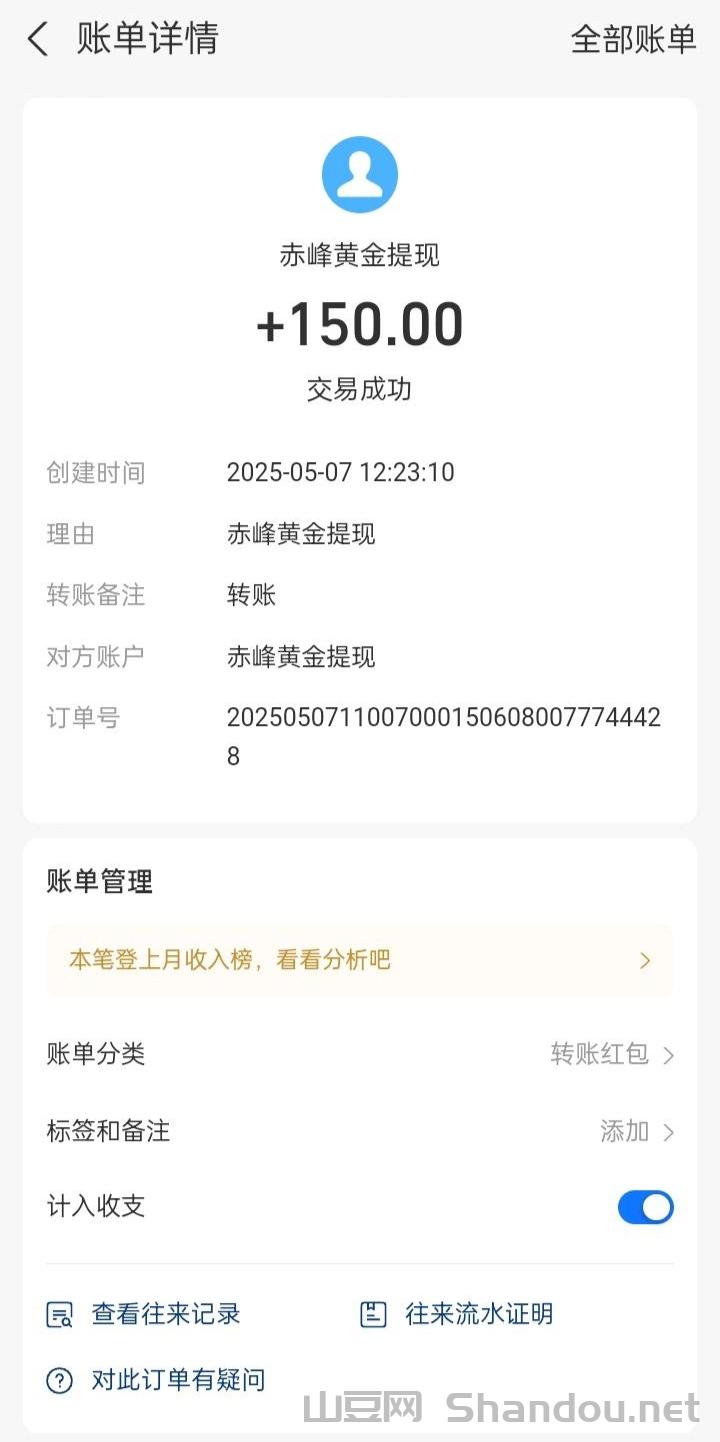This screenshot has height=1442, width=720.
Task: Go back from the 账单详情 page
Action: (38, 40)
